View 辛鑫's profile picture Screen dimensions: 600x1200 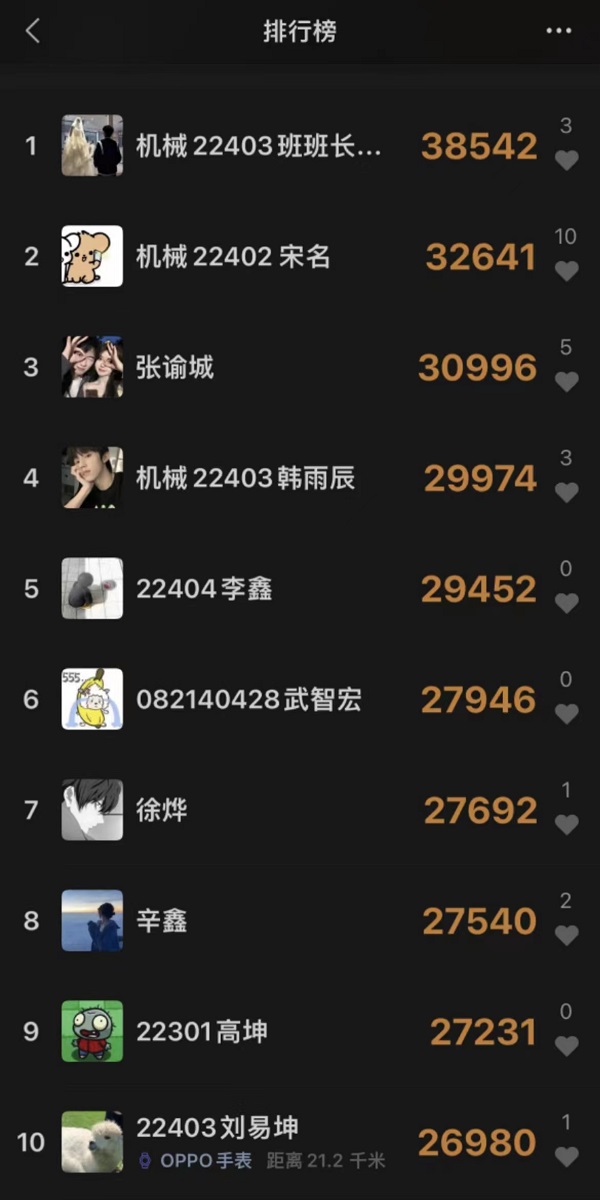(x=92, y=921)
